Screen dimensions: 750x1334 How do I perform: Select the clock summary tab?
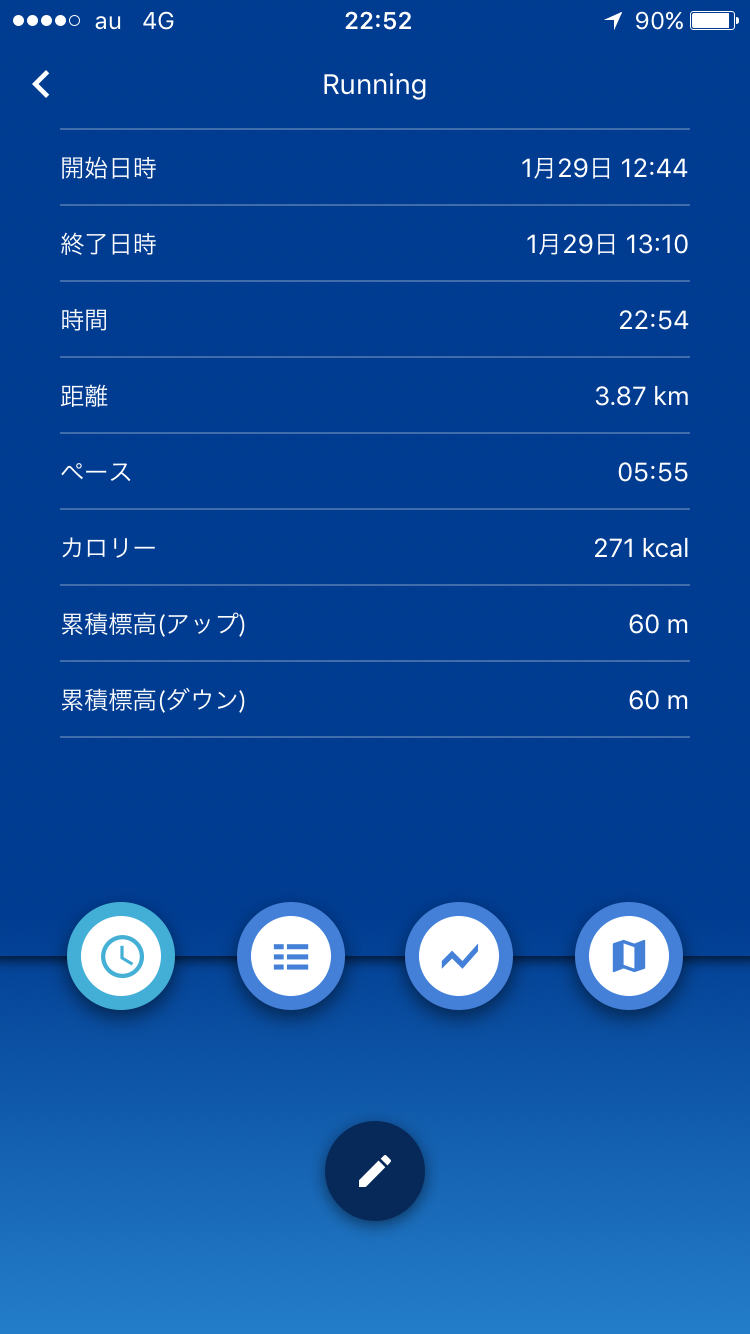[x=121, y=956]
